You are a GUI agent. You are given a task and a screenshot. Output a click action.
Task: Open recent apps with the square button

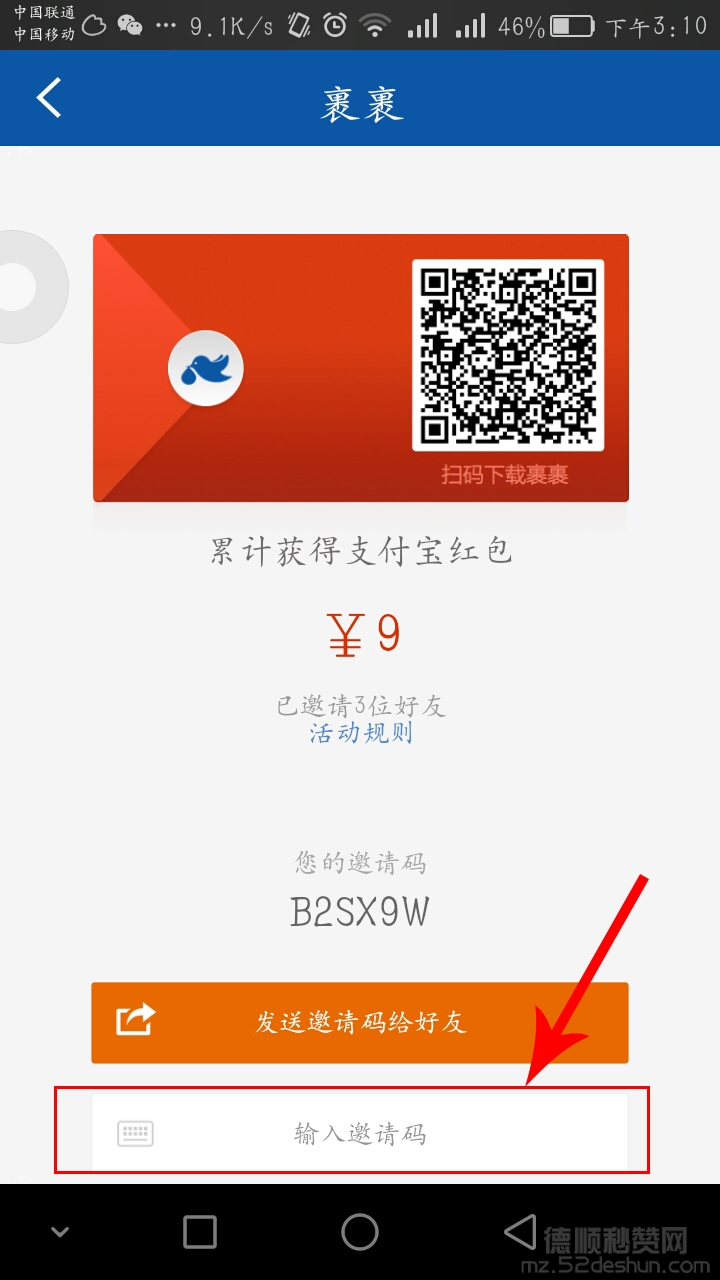coord(199,1231)
